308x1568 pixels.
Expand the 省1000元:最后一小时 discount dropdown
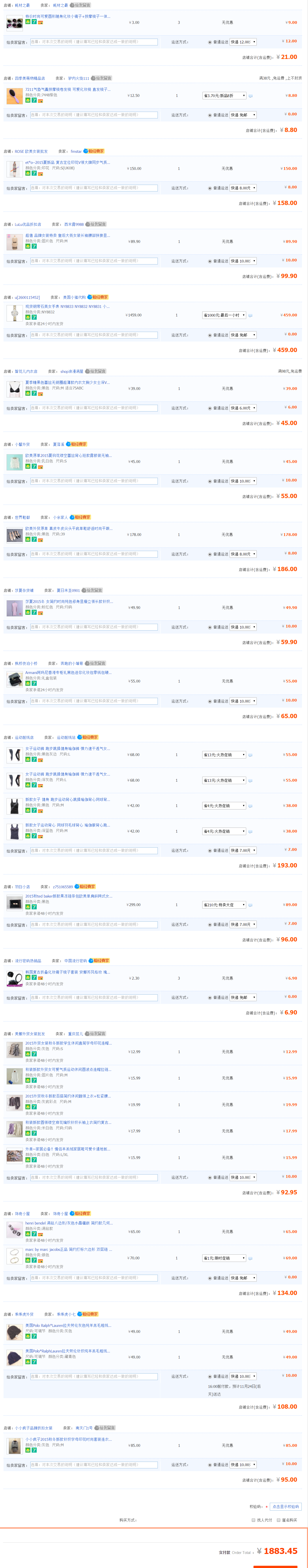[224, 315]
